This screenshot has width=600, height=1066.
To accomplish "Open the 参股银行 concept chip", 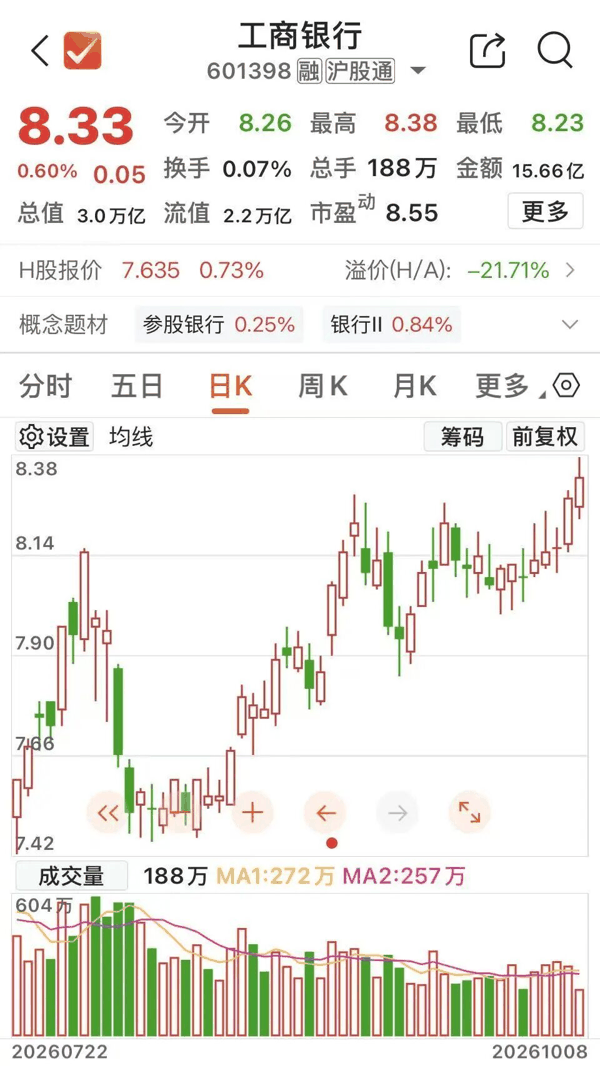I will [x=219, y=324].
